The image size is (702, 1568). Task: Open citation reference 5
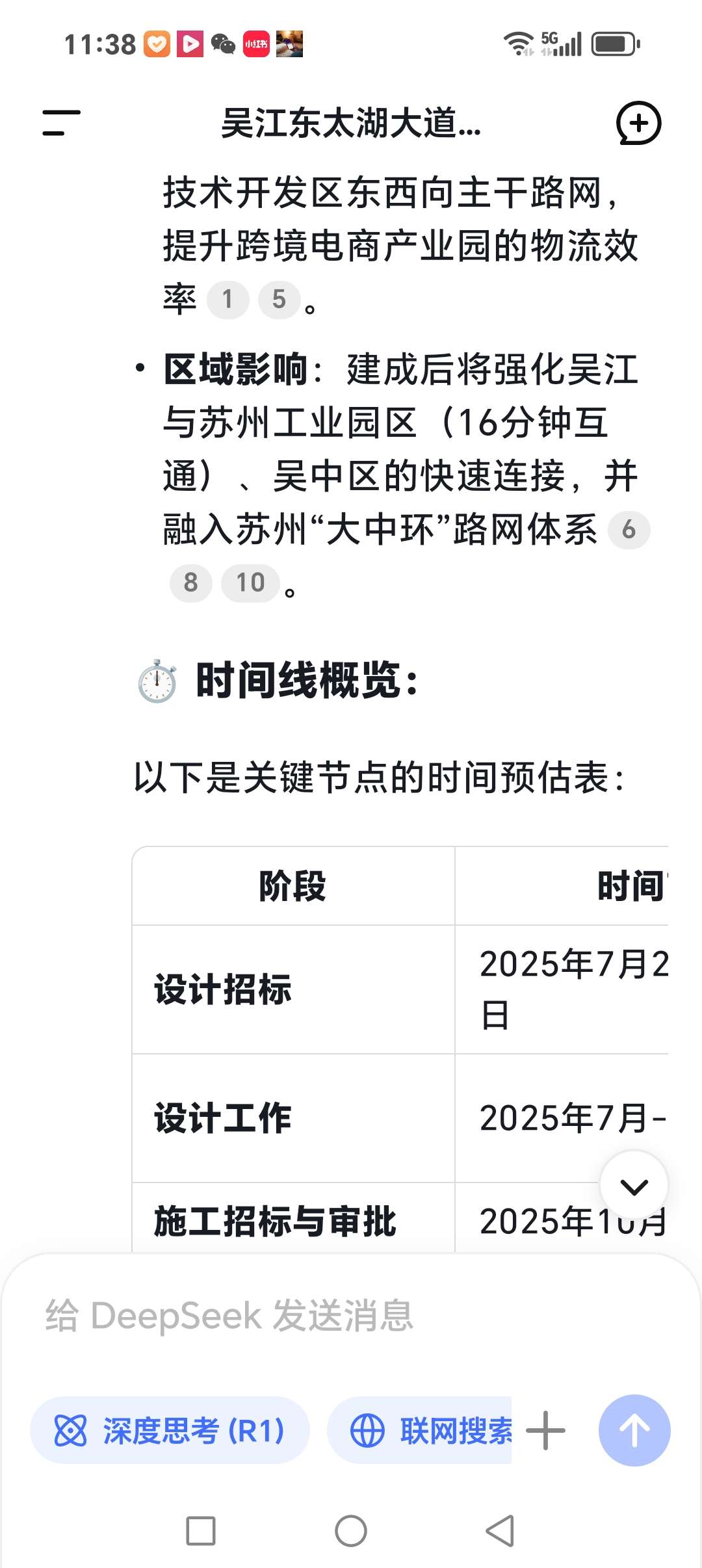click(279, 300)
